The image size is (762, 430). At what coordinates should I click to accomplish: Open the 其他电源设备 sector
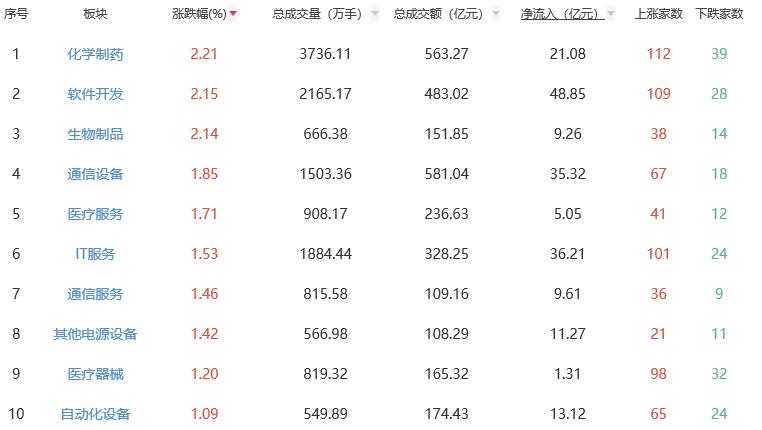[95, 334]
